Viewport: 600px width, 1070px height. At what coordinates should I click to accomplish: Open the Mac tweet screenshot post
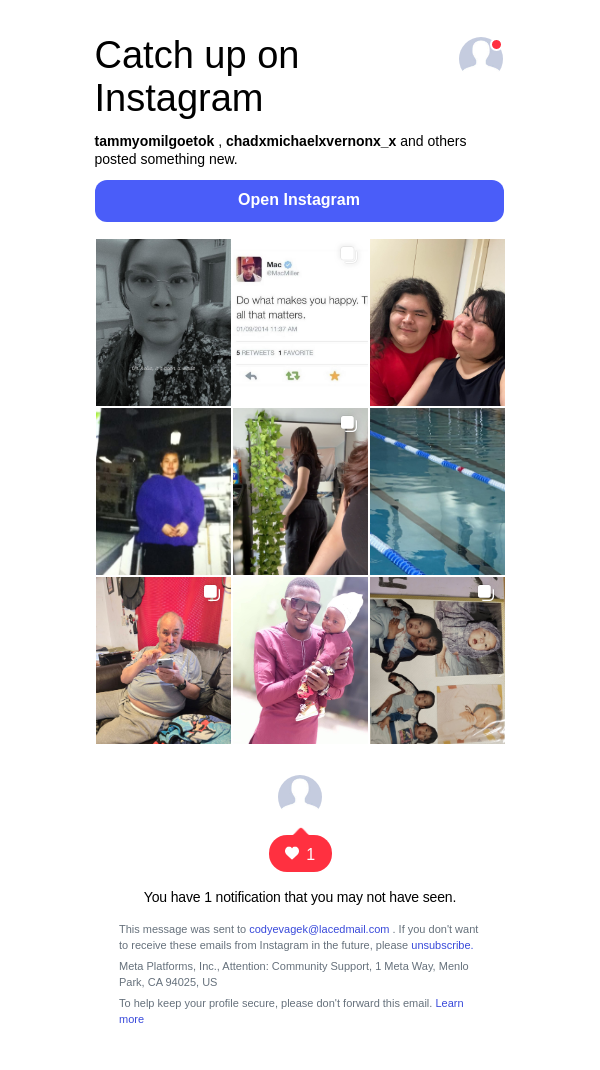(x=300, y=322)
